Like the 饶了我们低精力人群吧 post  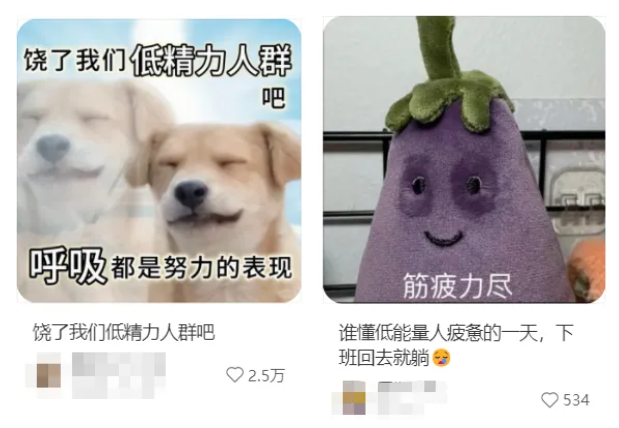pyautogui.click(x=236, y=375)
